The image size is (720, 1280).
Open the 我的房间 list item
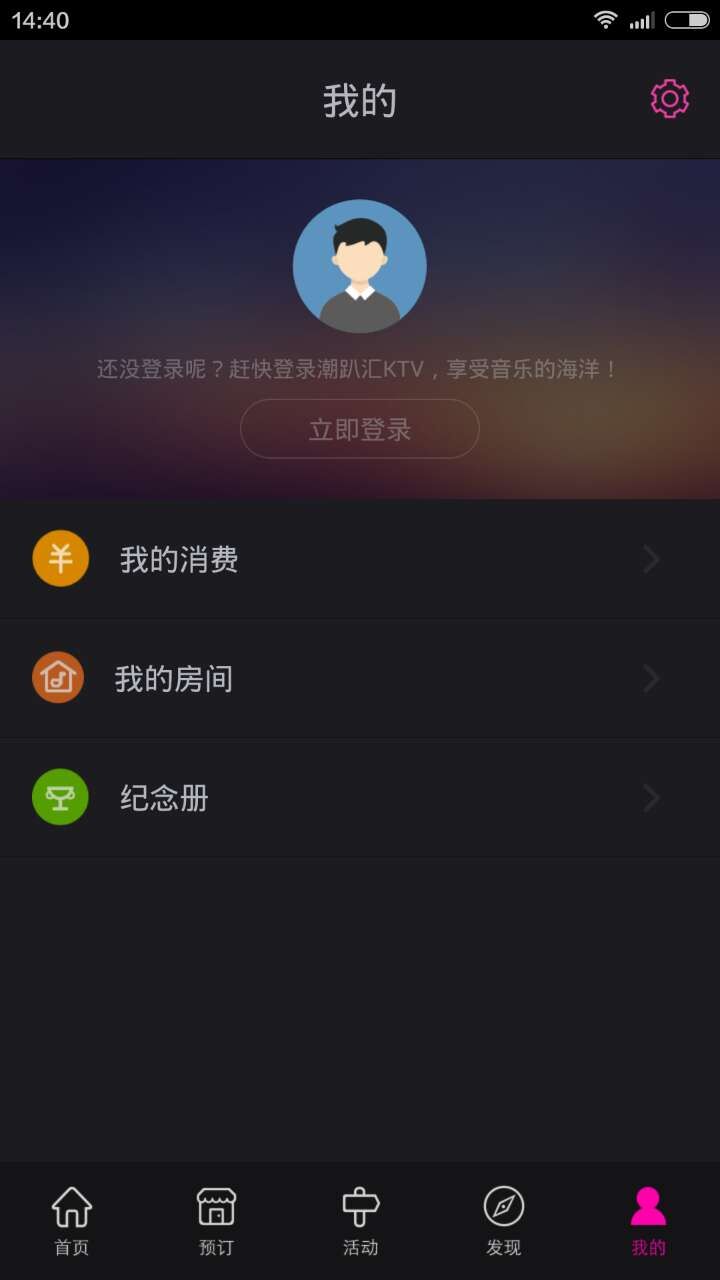(x=360, y=678)
